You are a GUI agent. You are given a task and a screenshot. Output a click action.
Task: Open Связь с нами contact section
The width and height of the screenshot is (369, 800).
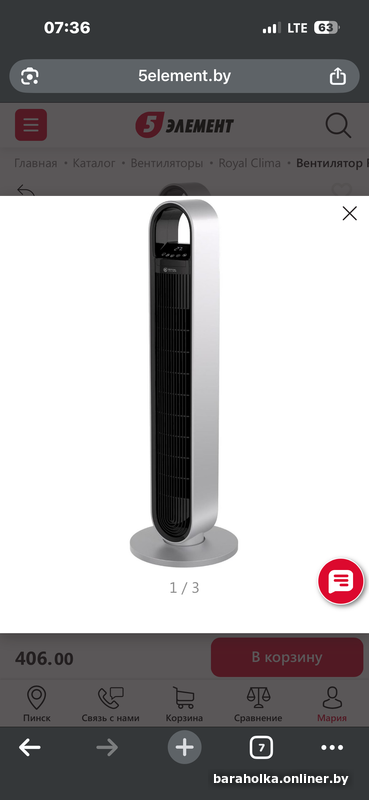point(110,704)
